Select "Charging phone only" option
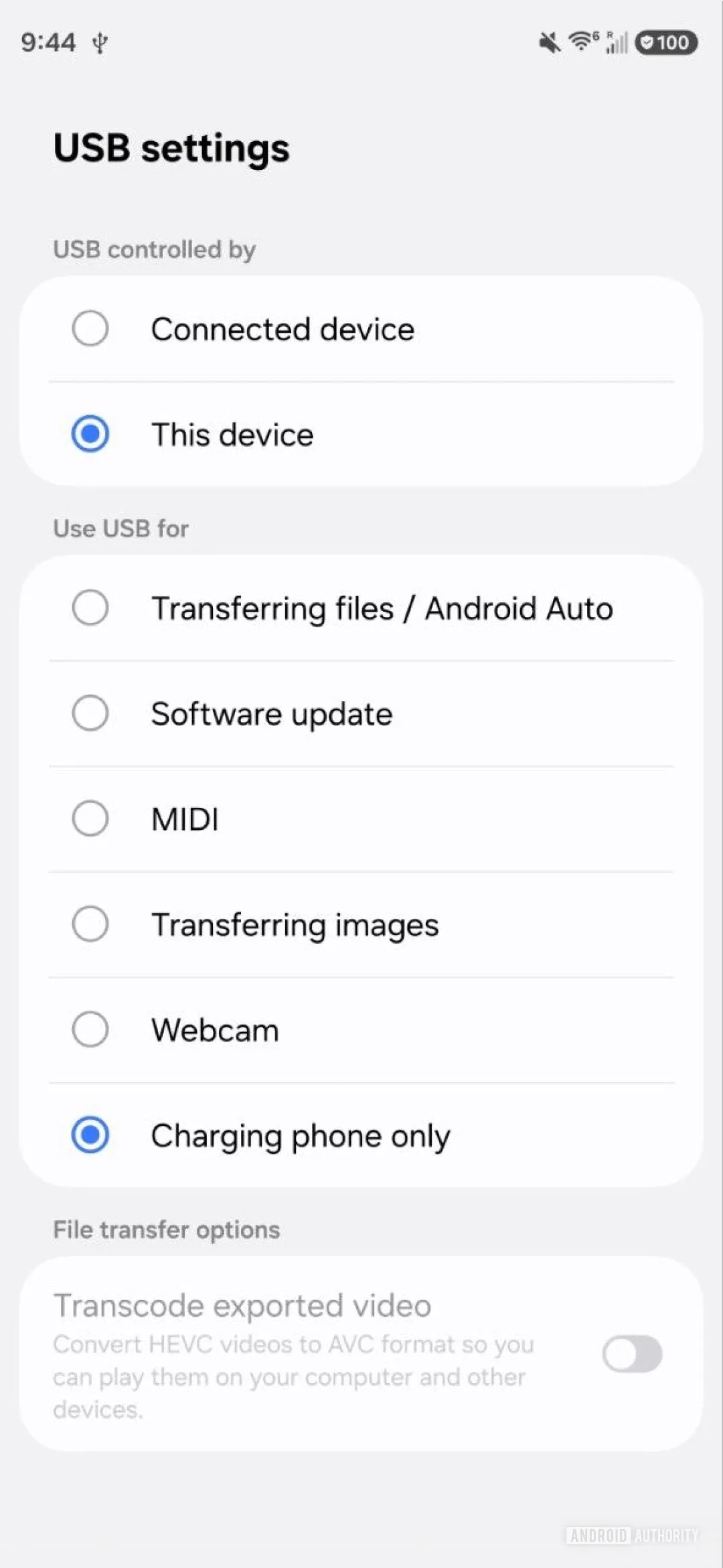This screenshot has width=723, height=1568. pyautogui.click(x=90, y=1135)
